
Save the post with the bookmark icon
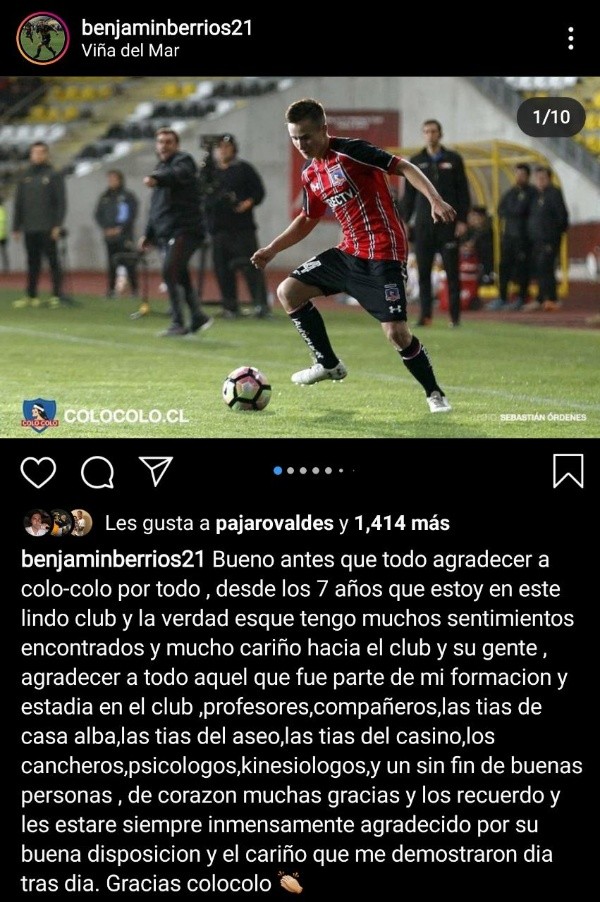(x=567, y=471)
